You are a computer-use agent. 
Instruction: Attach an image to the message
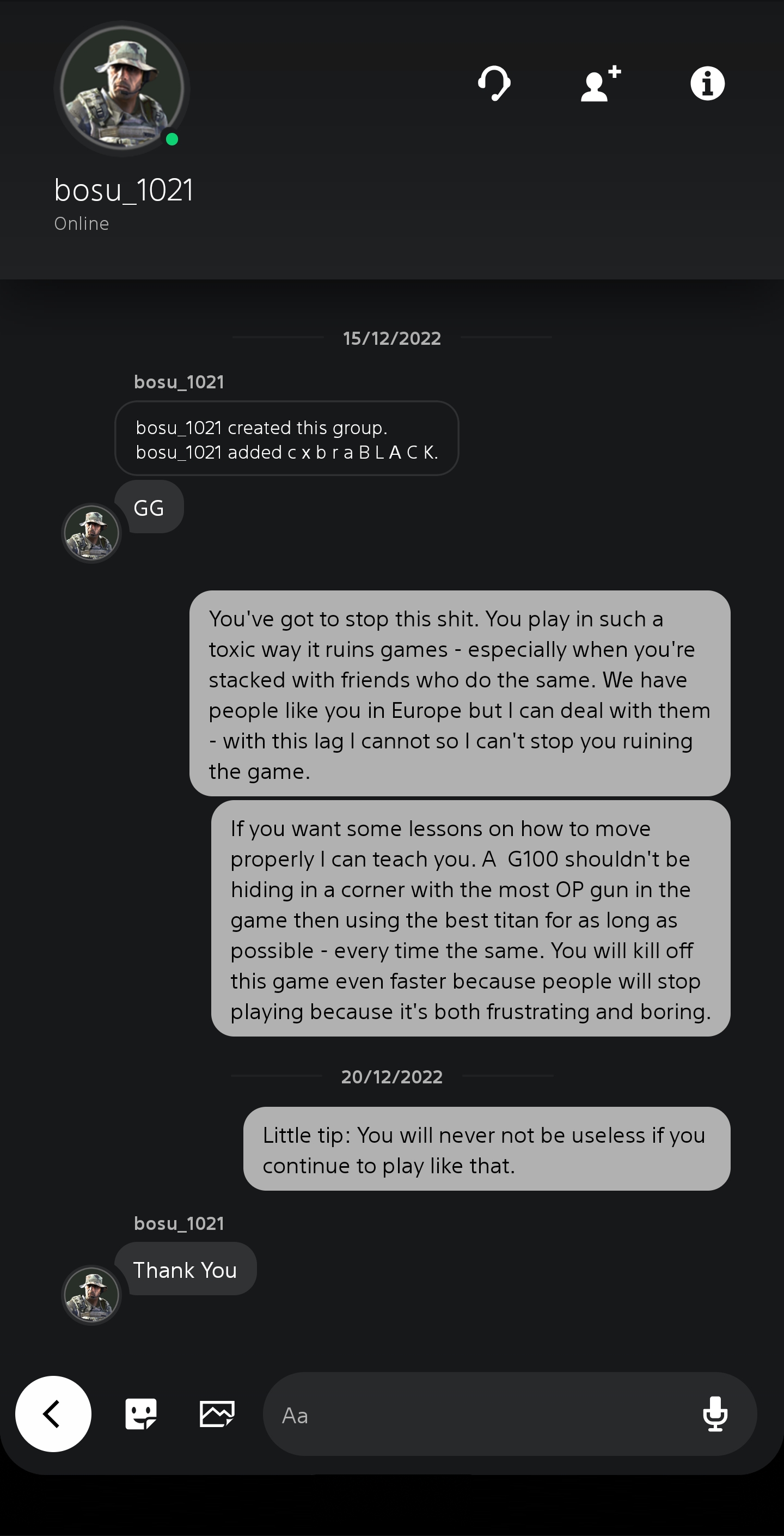pyautogui.click(x=217, y=1414)
